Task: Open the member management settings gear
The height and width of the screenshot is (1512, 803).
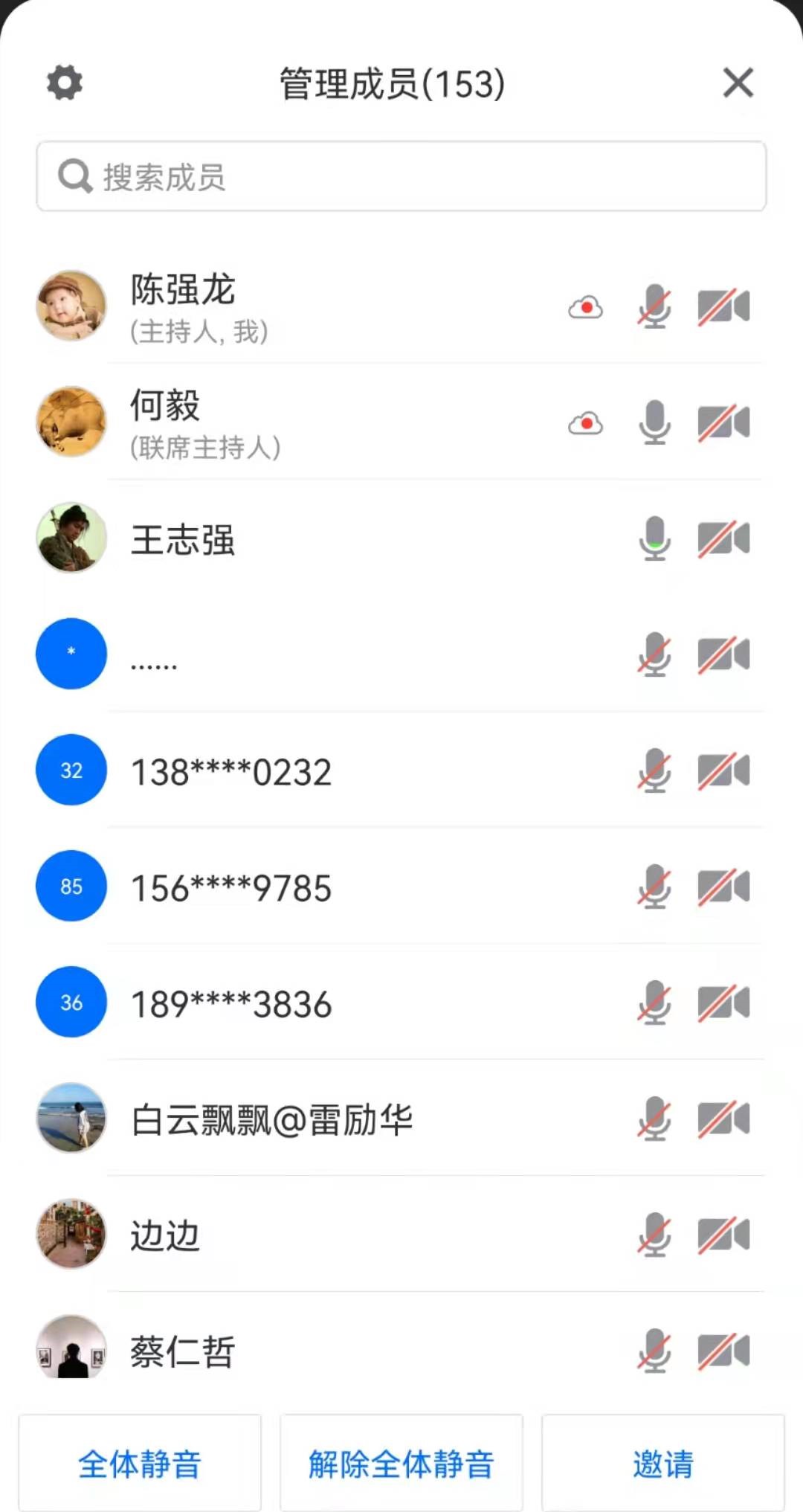Action: [65, 83]
